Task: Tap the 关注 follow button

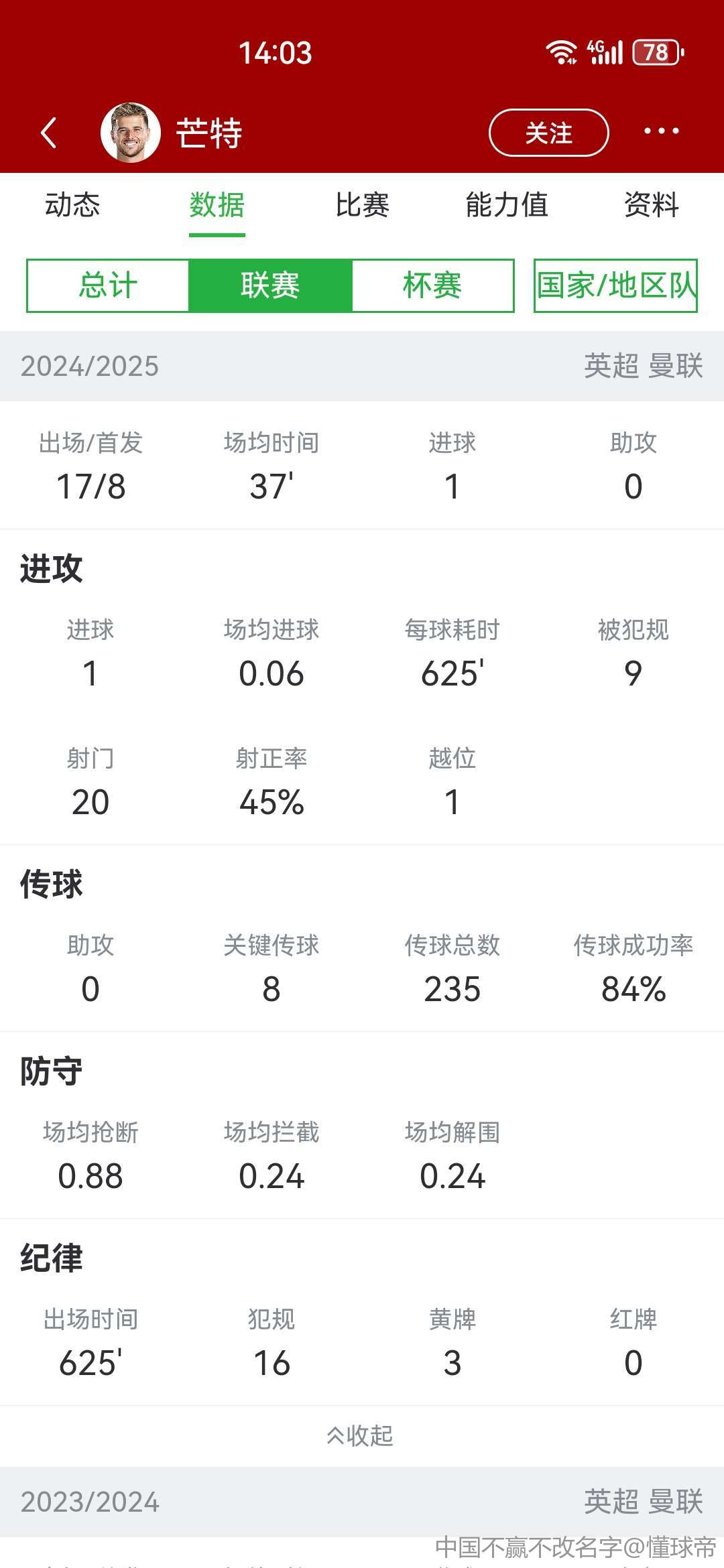Action: pos(548,133)
